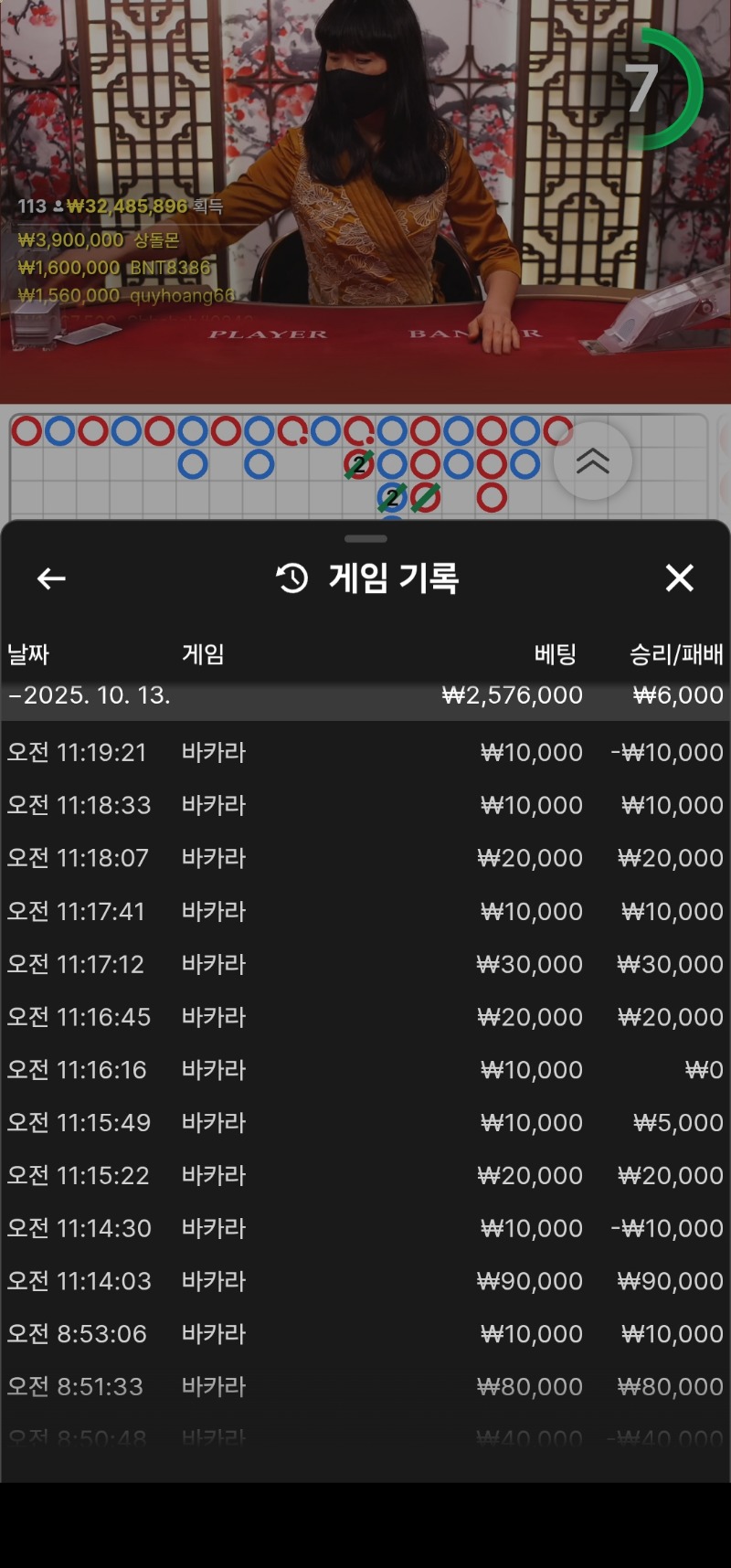Show the 오전 8:51:33 ₩80,000 bet record
731x1568 pixels.
click(x=365, y=1388)
